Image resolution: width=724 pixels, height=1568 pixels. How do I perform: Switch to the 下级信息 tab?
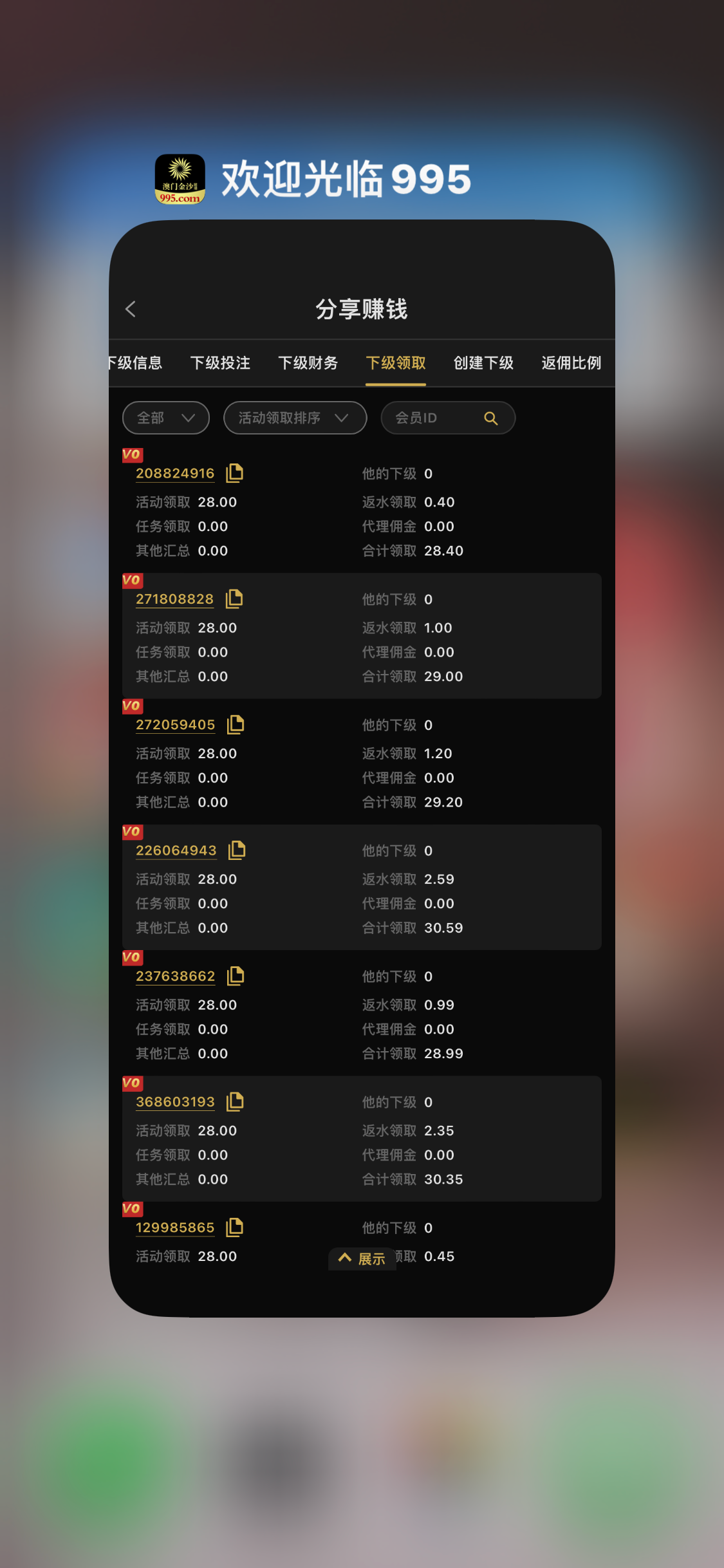point(135,363)
